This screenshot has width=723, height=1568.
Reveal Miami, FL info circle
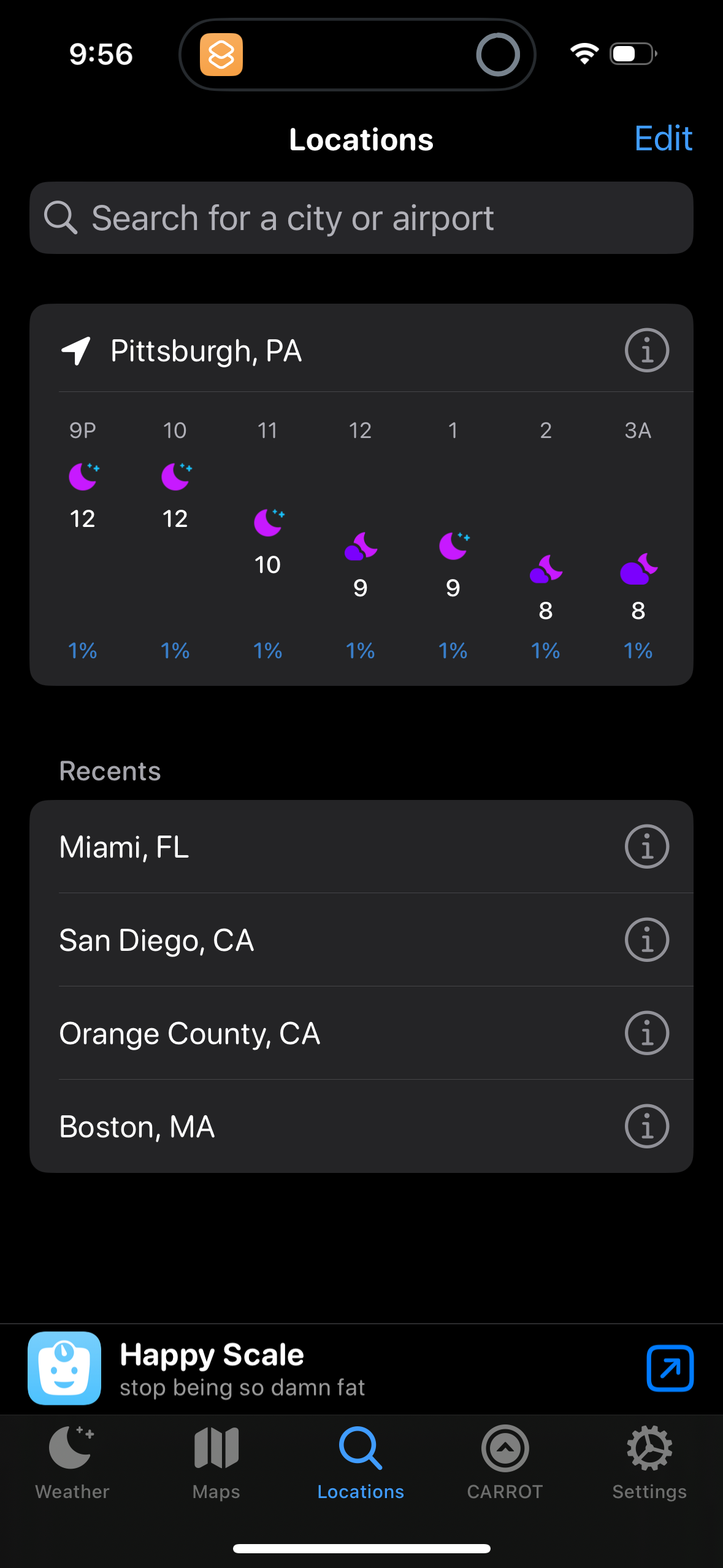(646, 846)
